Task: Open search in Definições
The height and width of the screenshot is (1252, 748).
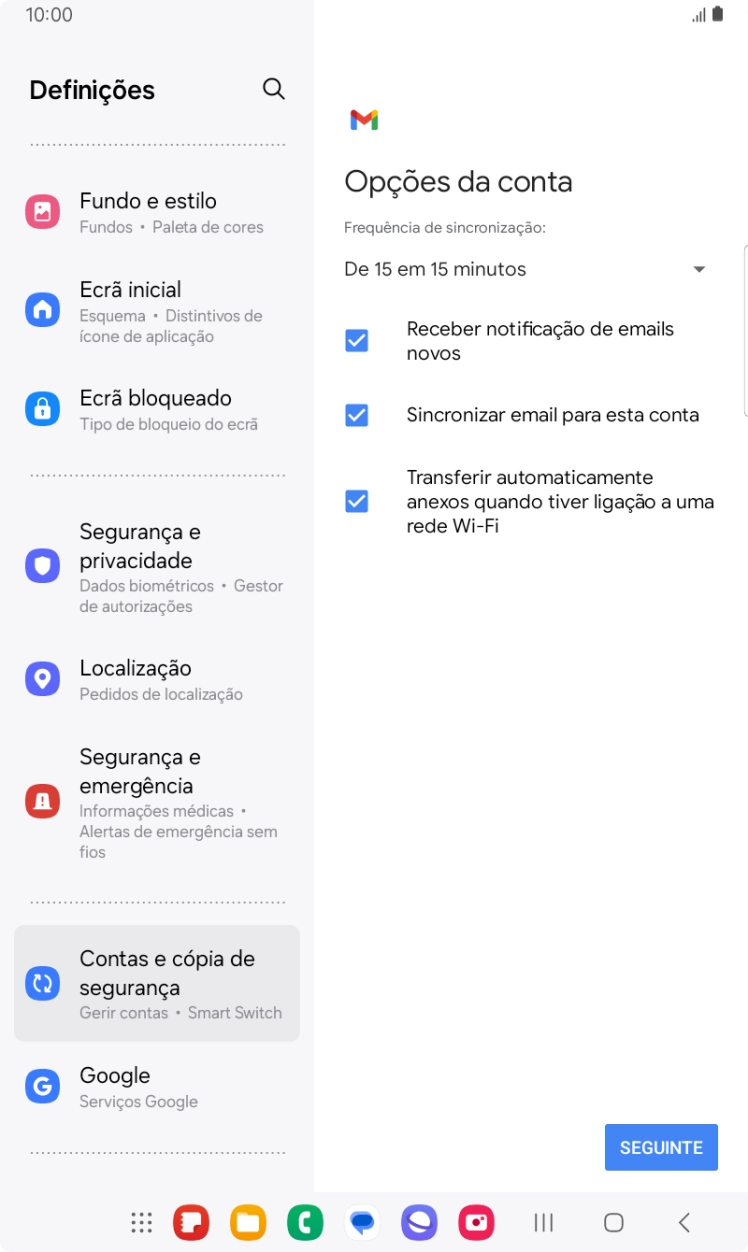Action: (273, 89)
